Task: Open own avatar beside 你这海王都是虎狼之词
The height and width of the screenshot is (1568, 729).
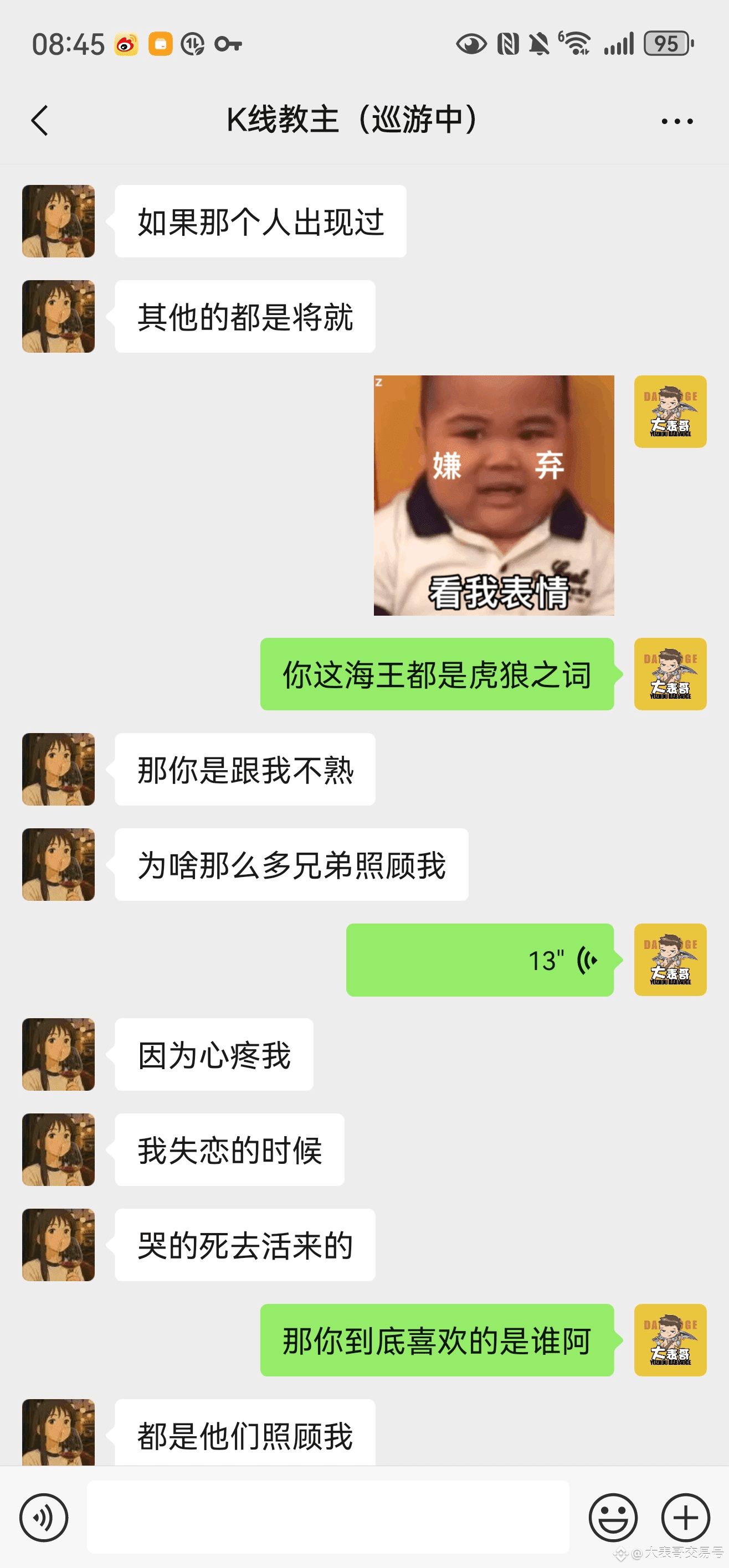Action: pos(670,674)
